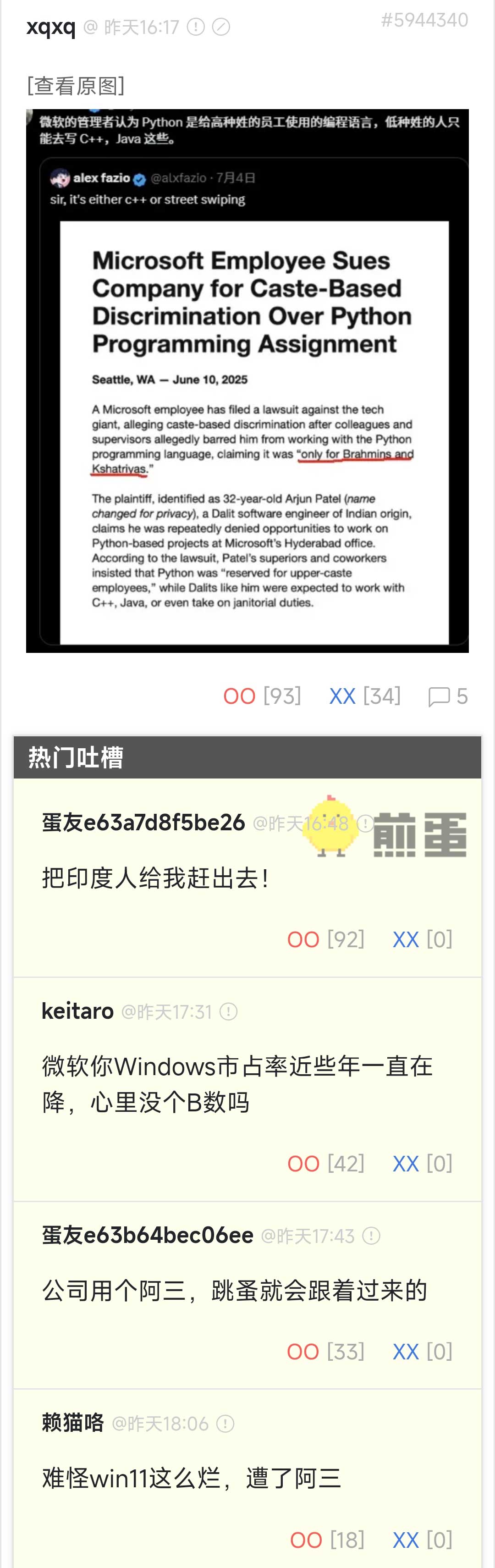Open the 查看原图 link

(76, 86)
